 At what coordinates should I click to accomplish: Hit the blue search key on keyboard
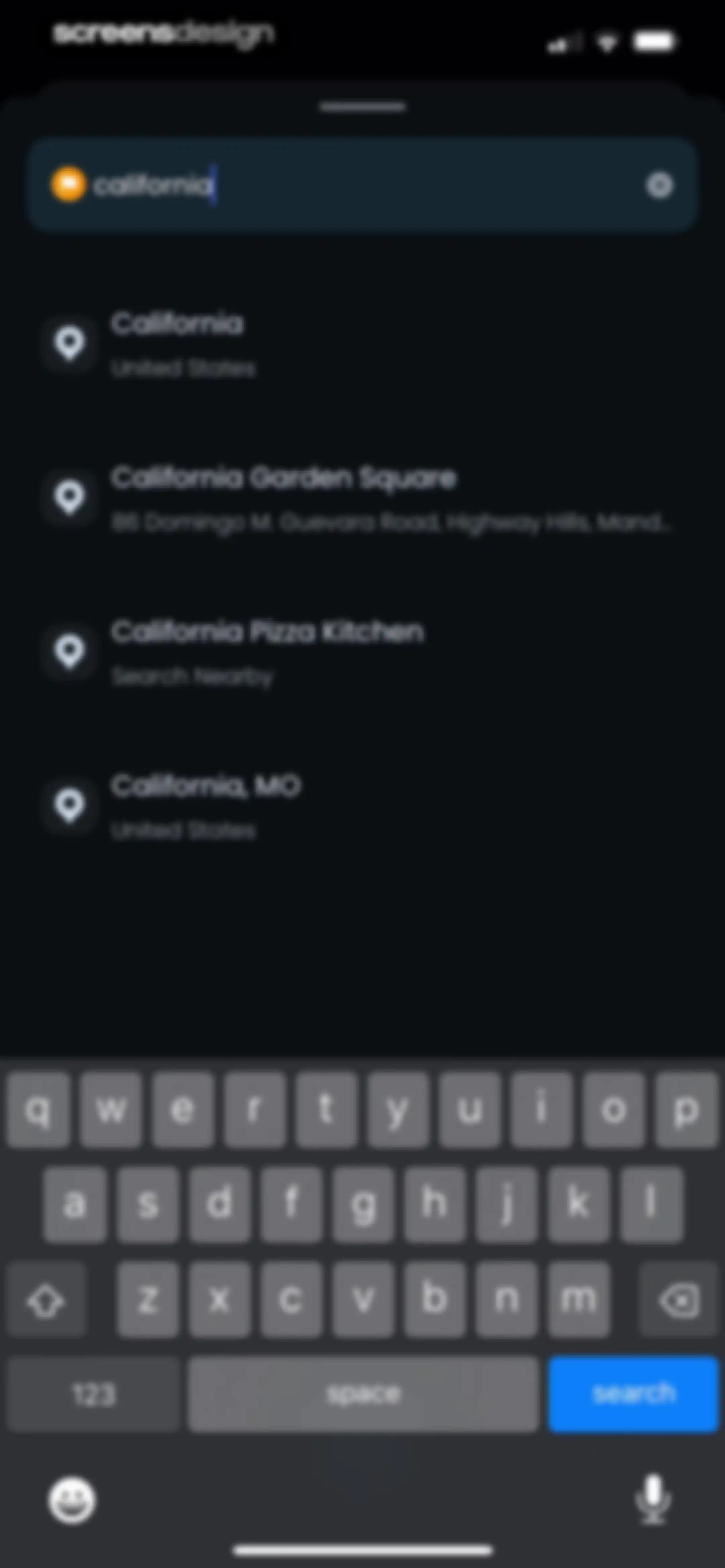click(x=633, y=1394)
